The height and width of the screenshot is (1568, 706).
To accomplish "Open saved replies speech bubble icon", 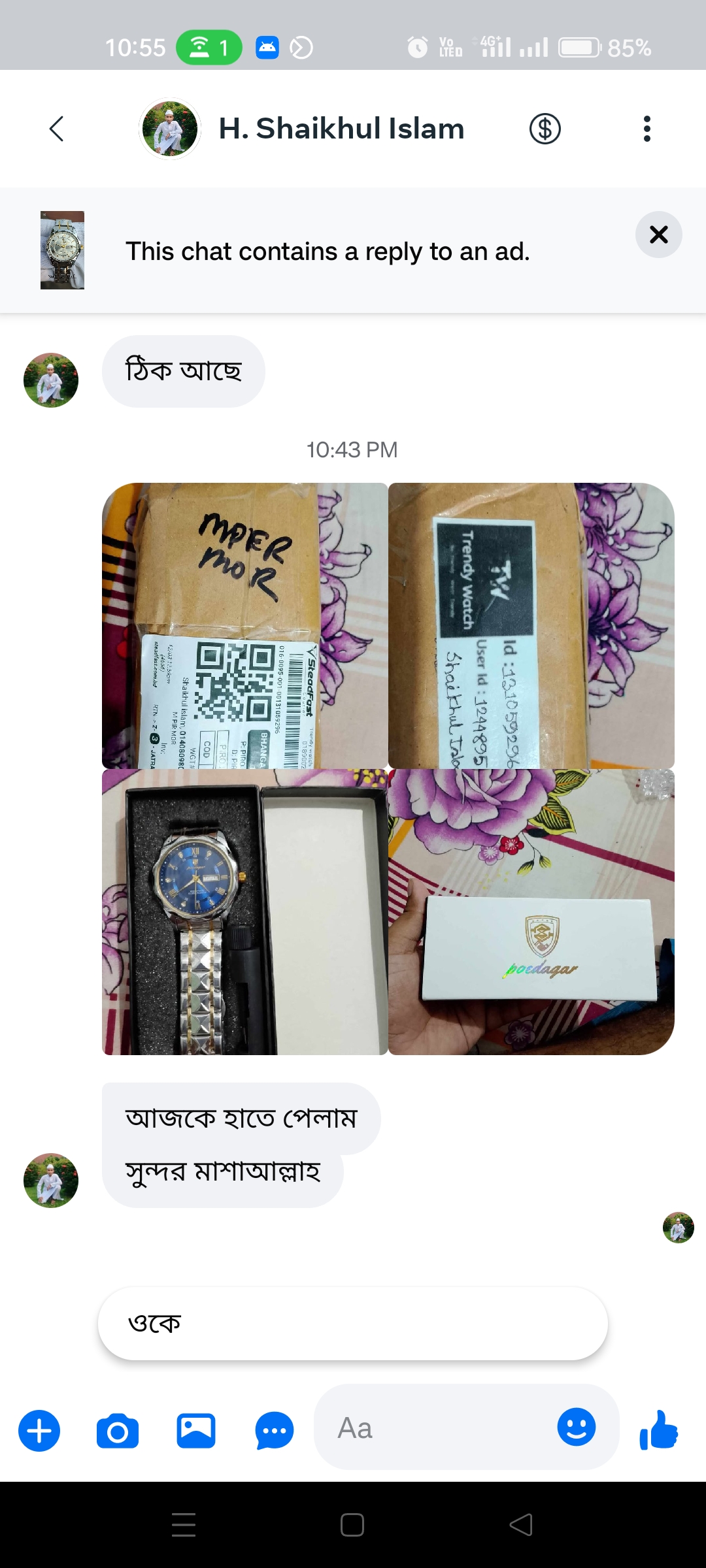I will point(275,1431).
